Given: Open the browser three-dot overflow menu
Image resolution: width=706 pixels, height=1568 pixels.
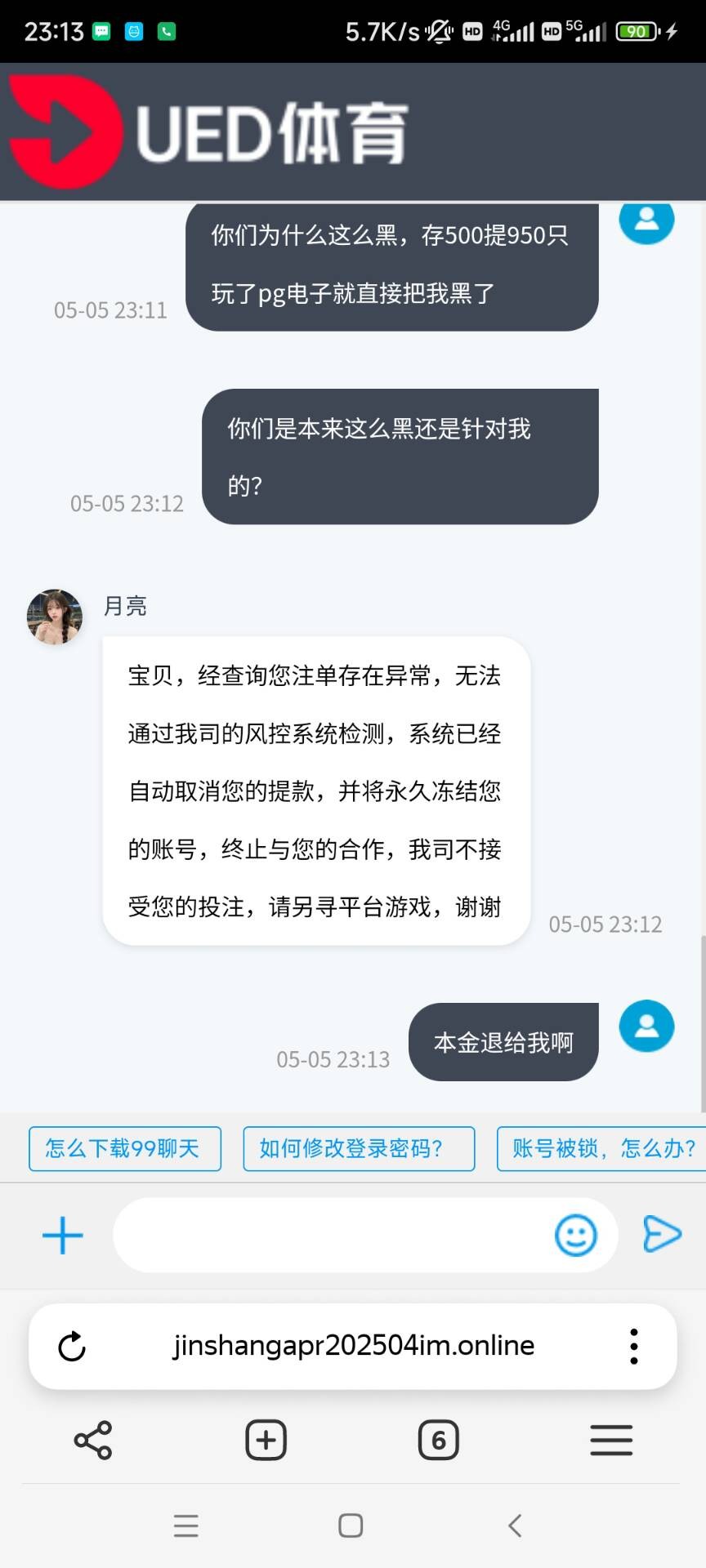Looking at the screenshot, I should point(633,1347).
